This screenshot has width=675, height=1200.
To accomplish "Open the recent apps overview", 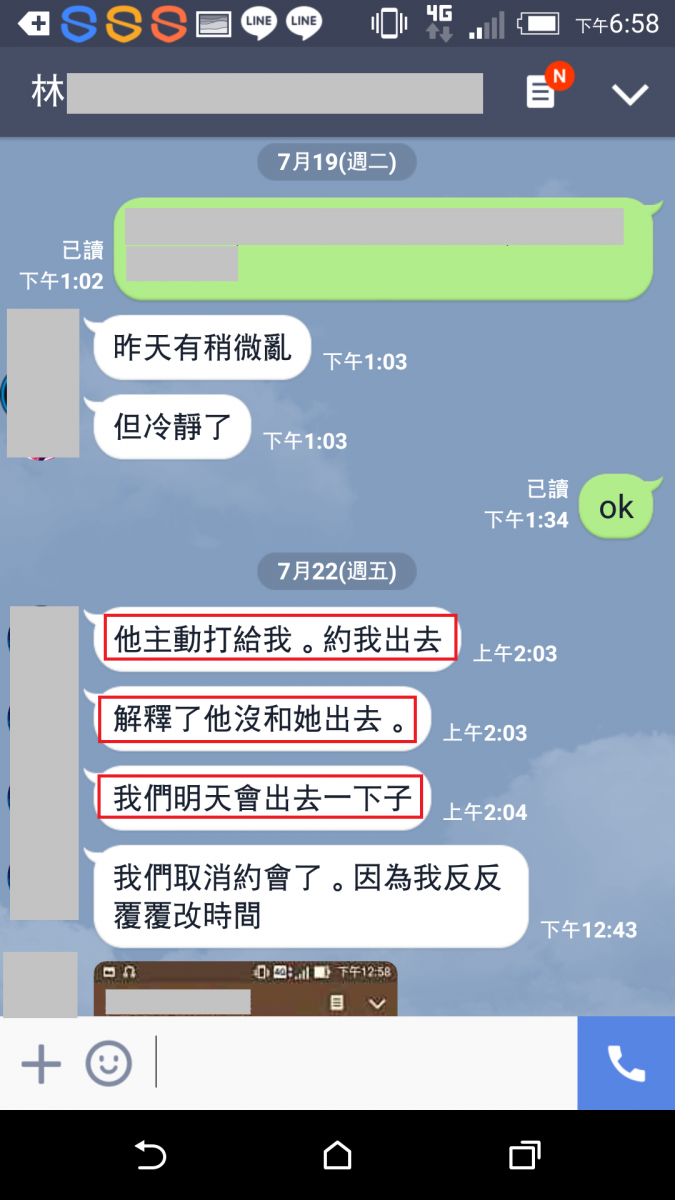I will click(524, 1156).
